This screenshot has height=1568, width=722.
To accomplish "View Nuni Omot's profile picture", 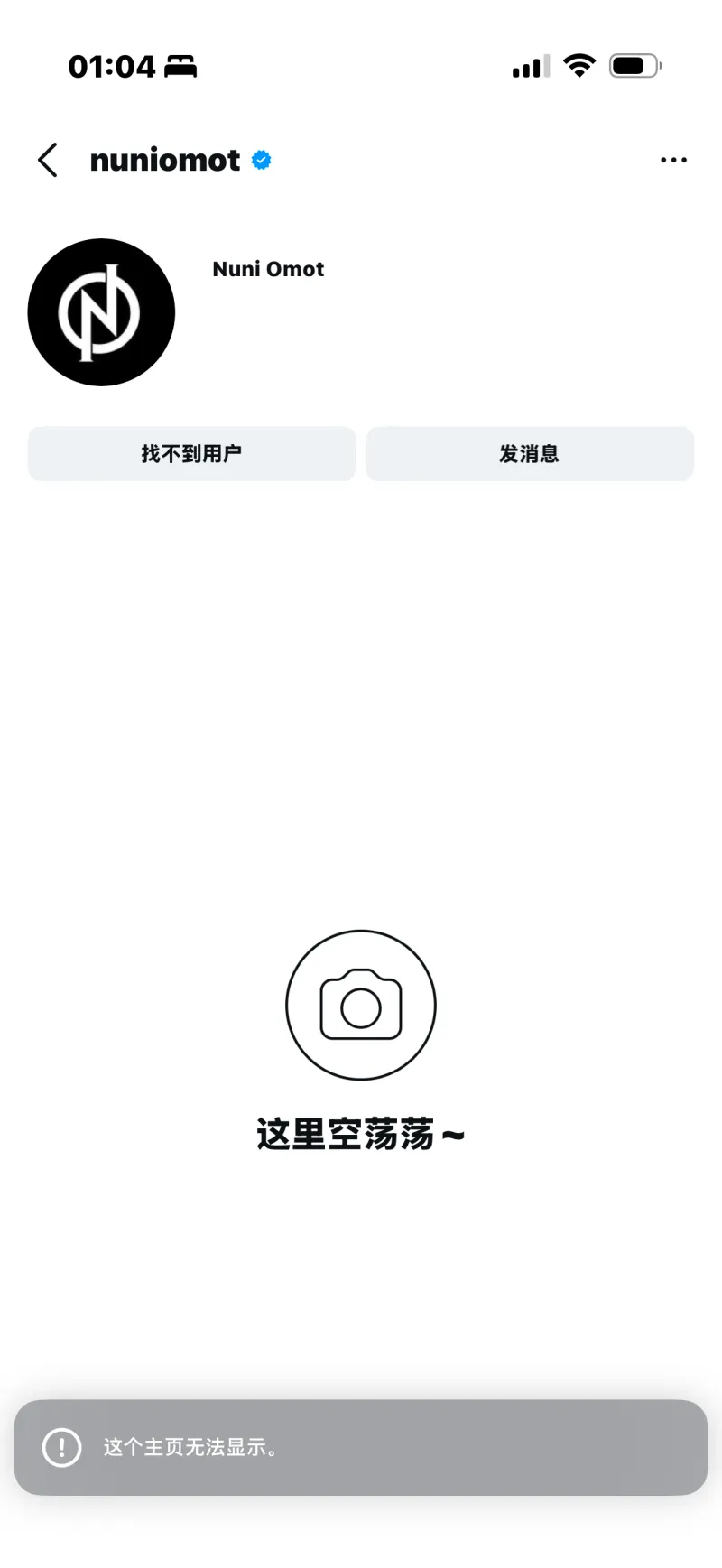I will [x=101, y=312].
